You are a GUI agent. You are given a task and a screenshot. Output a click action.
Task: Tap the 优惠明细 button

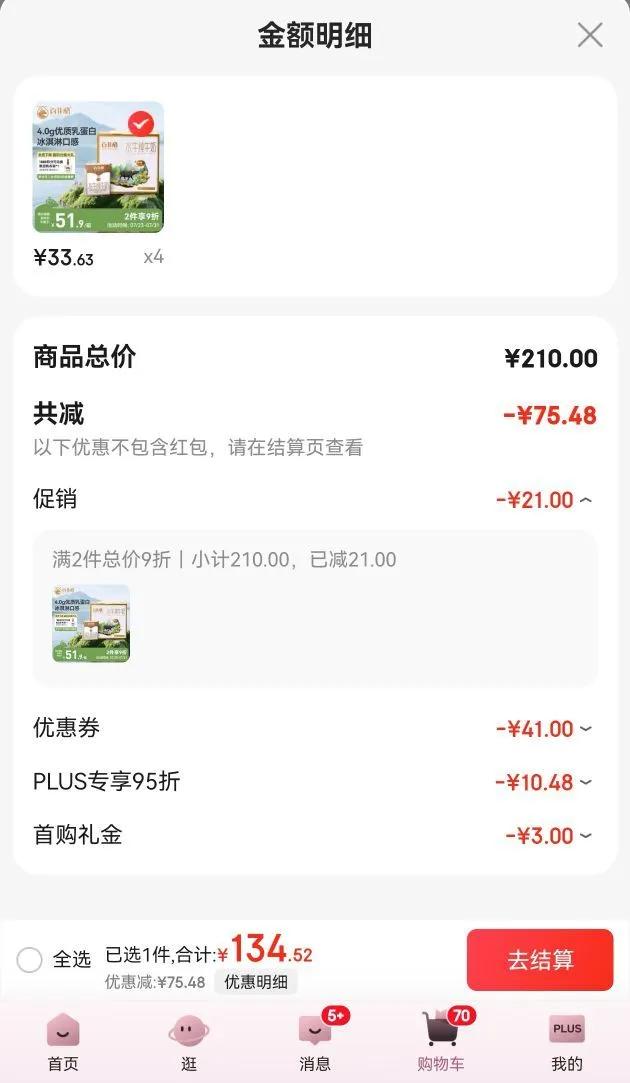(x=255, y=982)
